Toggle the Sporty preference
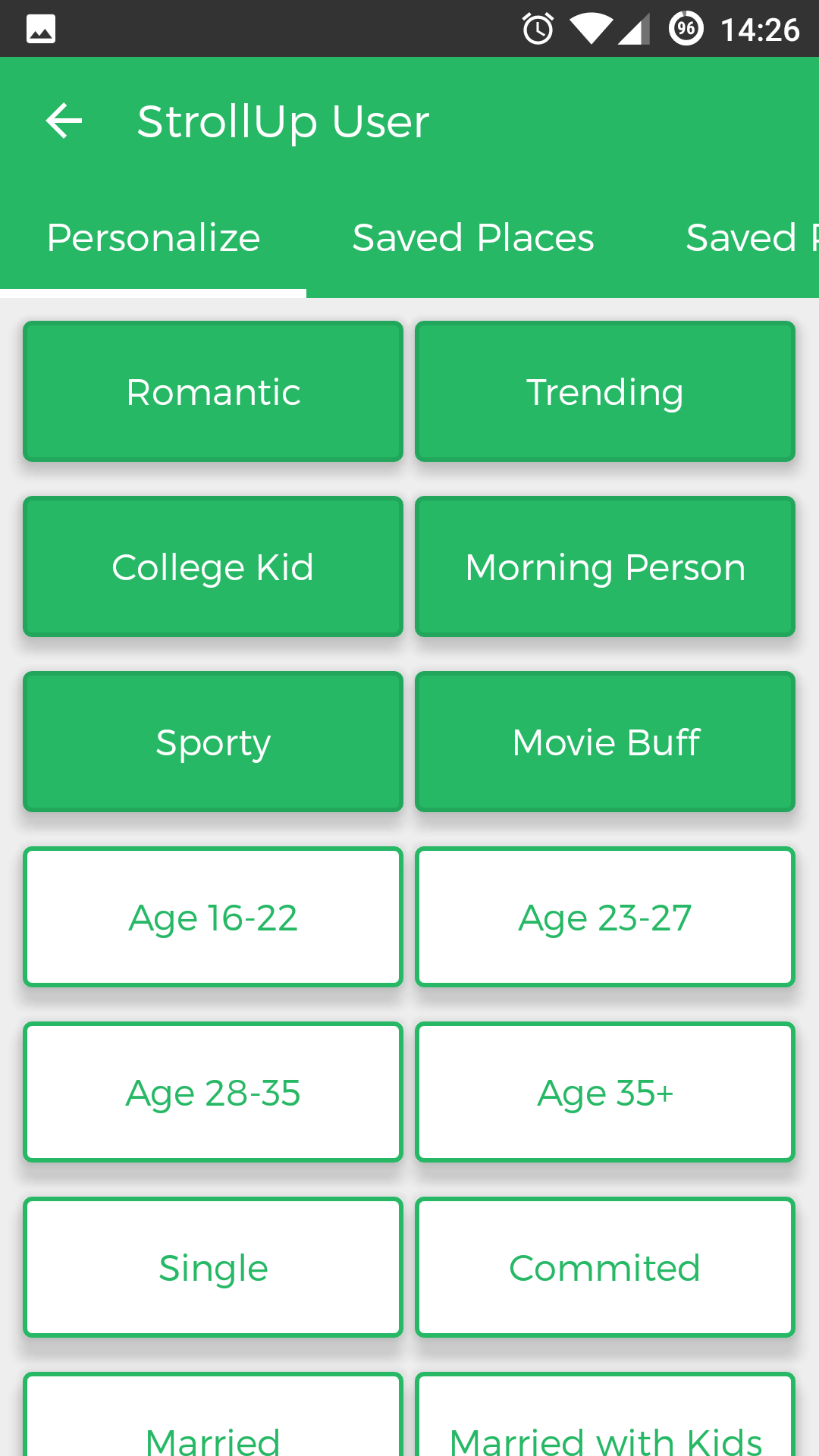This screenshot has width=819, height=1456. [x=213, y=742]
